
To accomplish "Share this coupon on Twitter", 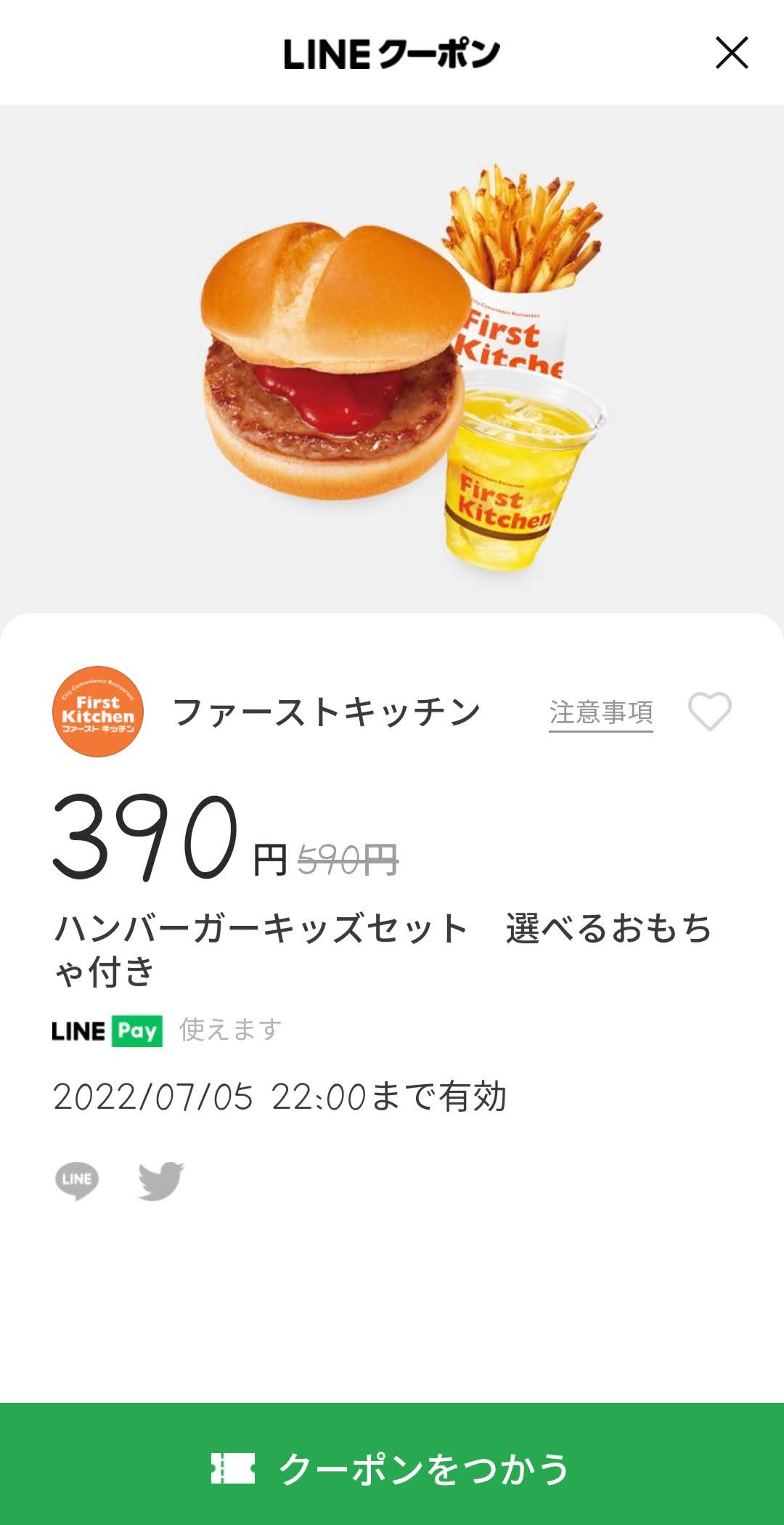I will tap(160, 1180).
